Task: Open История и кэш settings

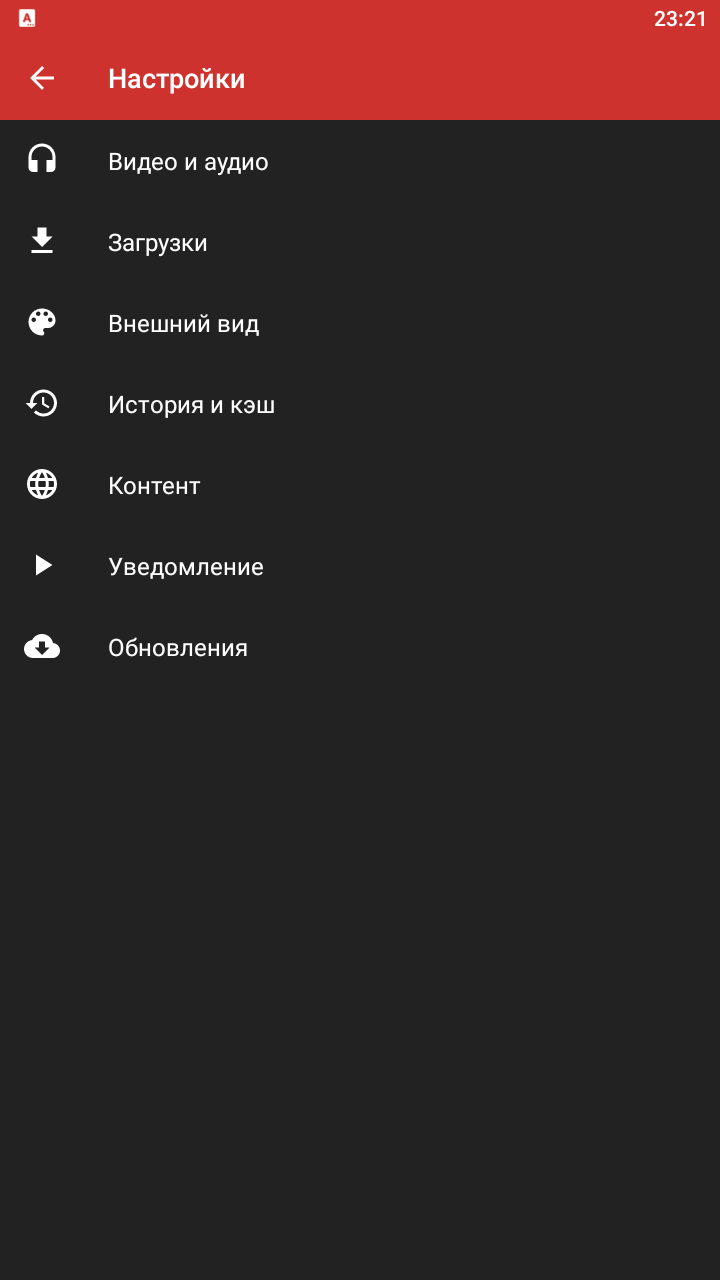Action: 360,404
